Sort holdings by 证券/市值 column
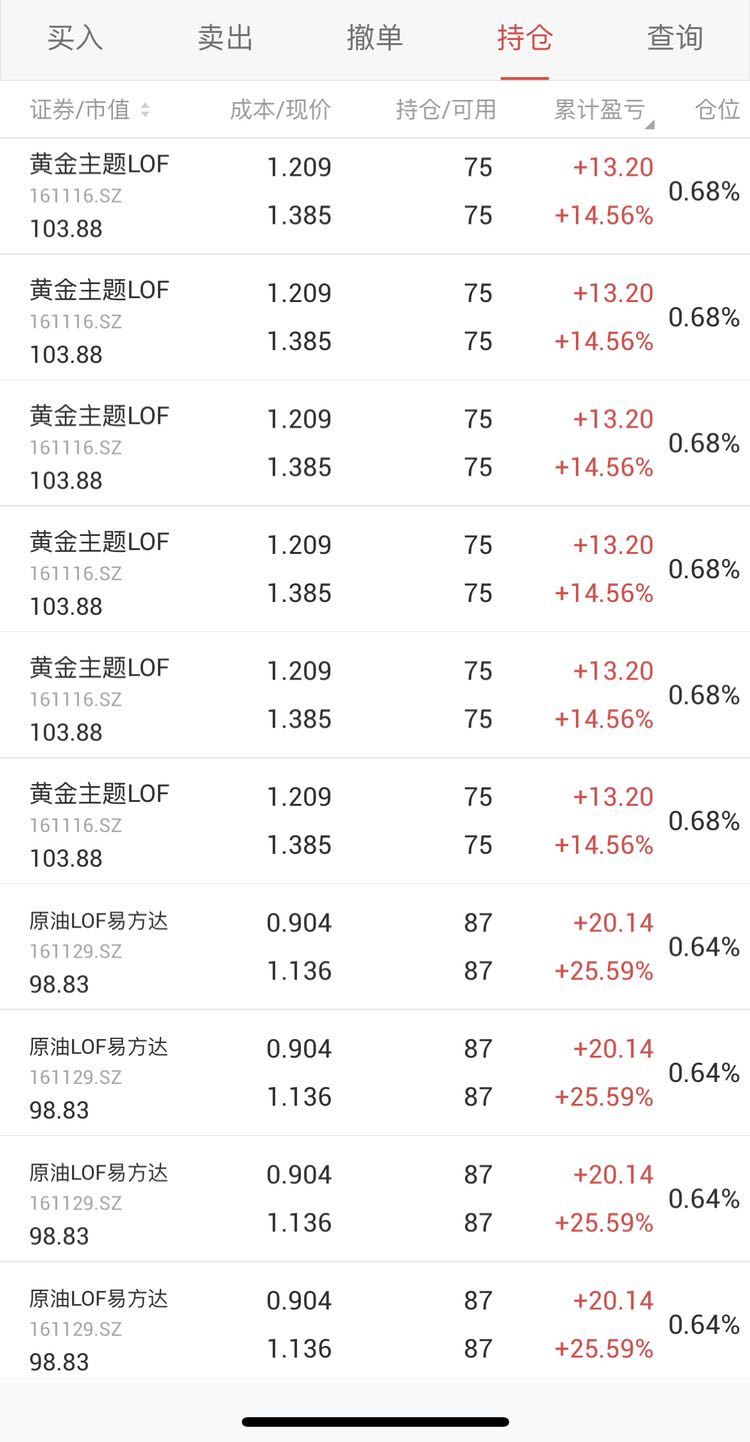 click(90, 110)
